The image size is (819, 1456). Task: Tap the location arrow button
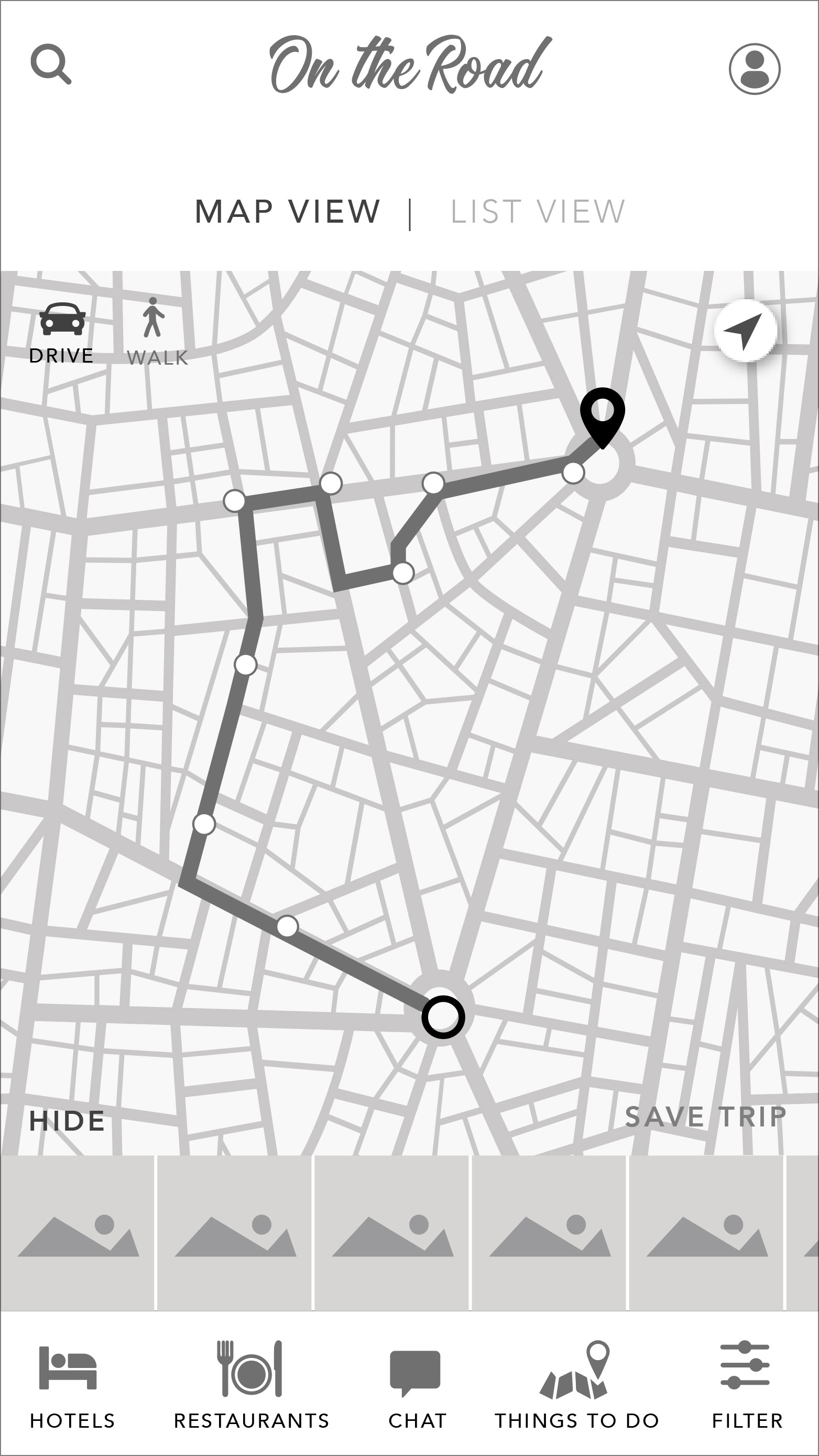click(x=746, y=330)
